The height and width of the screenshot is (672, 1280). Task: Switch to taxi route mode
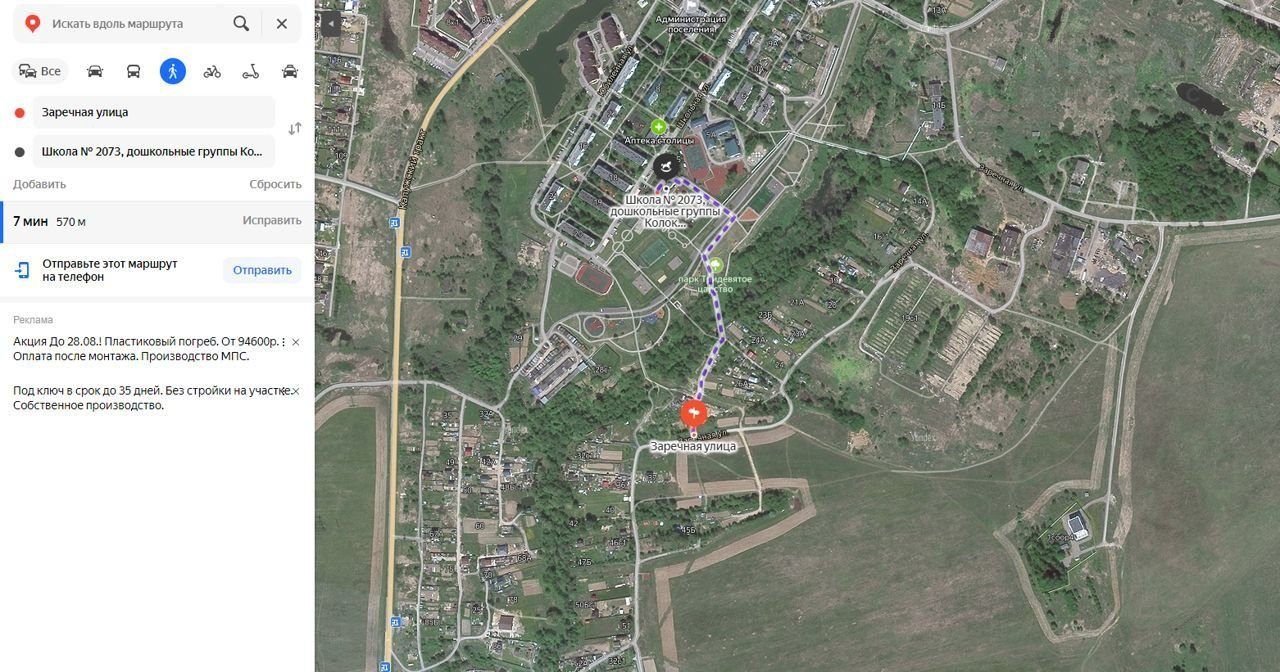[x=290, y=71]
